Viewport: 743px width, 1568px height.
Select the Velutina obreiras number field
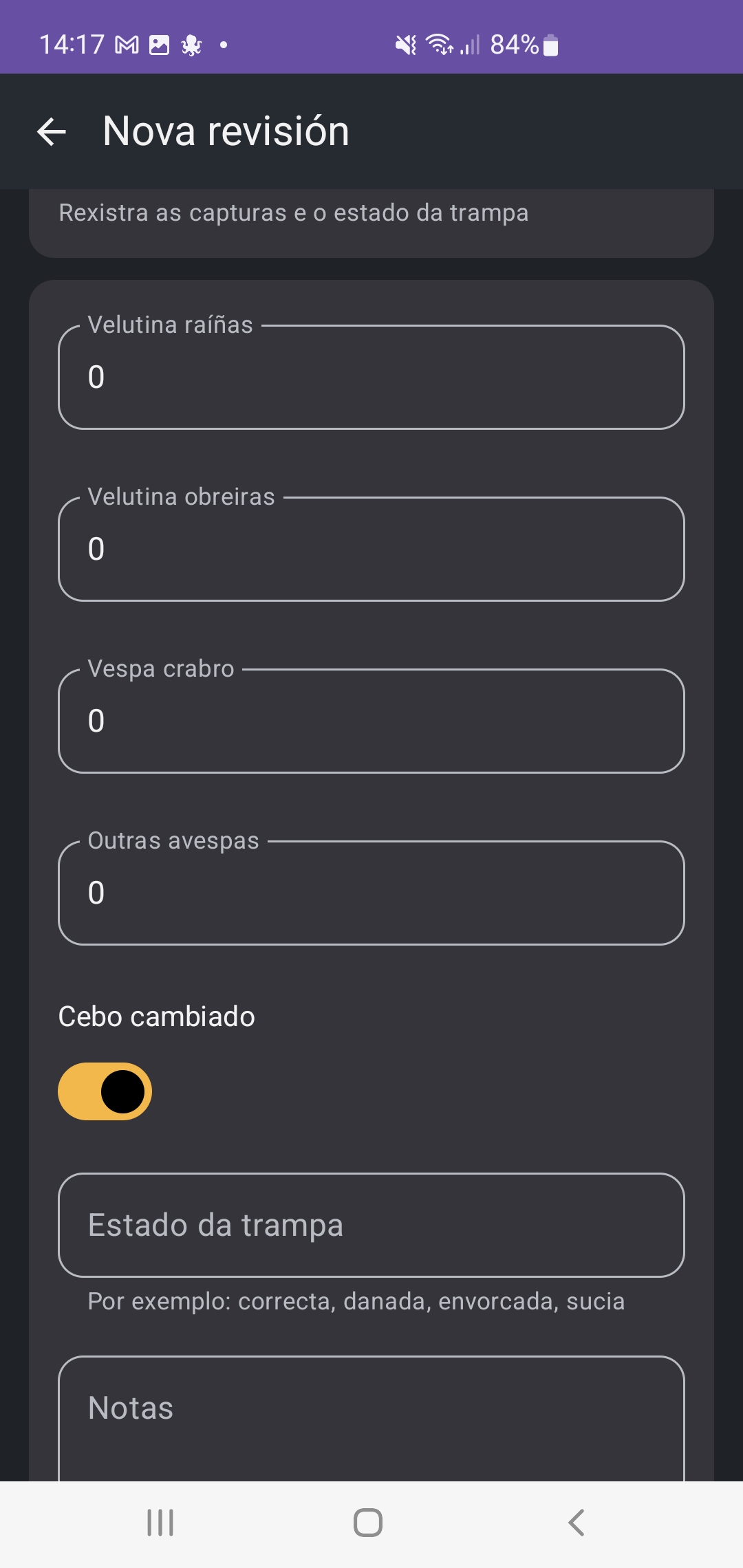(371, 549)
